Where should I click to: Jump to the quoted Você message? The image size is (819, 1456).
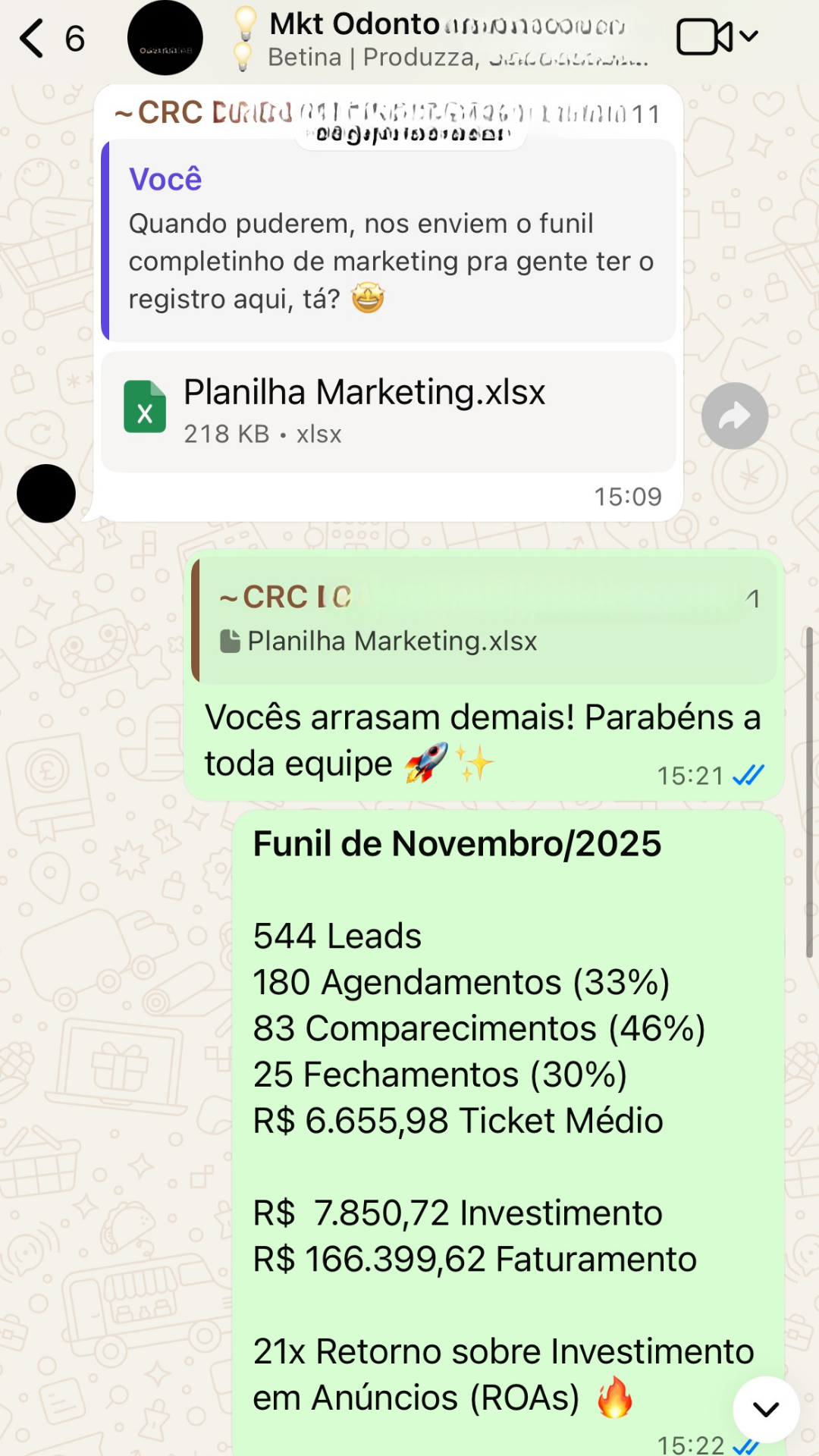pyautogui.click(x=388, y=241)
